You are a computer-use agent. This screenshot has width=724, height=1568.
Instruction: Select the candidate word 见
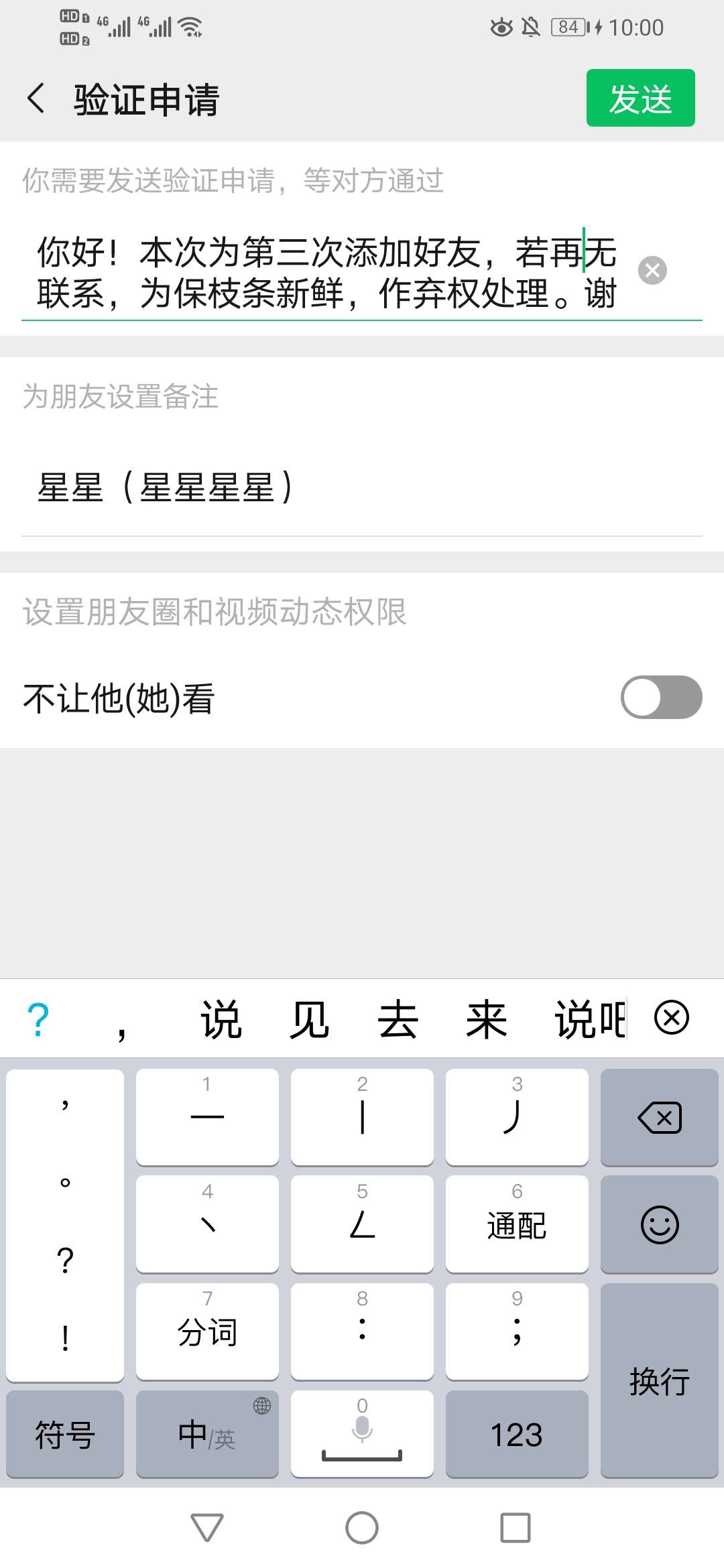coord(309,1019)
